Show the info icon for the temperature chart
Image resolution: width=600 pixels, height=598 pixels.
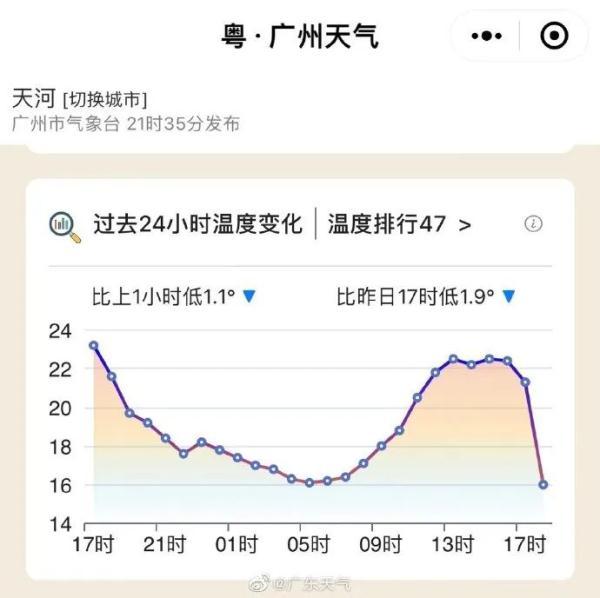tap(533, 223)
